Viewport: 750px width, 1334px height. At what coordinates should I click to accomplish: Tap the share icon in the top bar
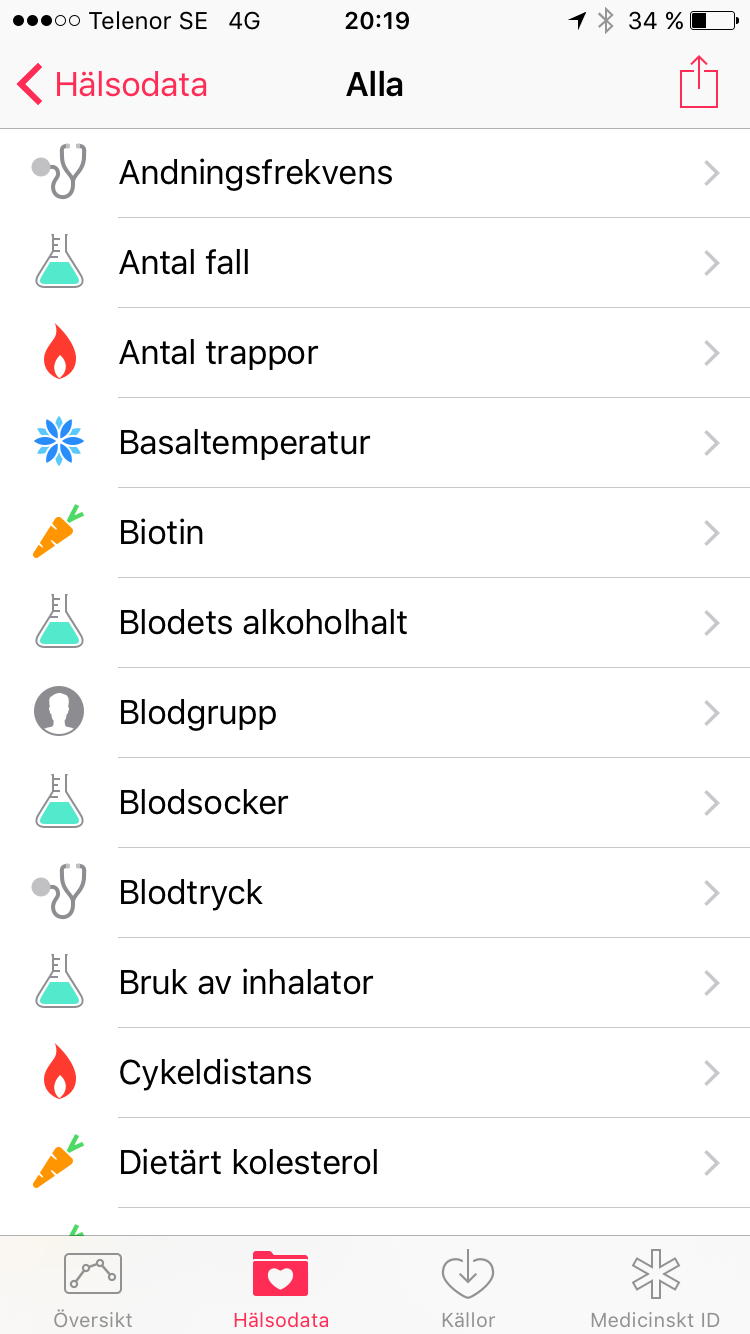[x=699, y=82]
